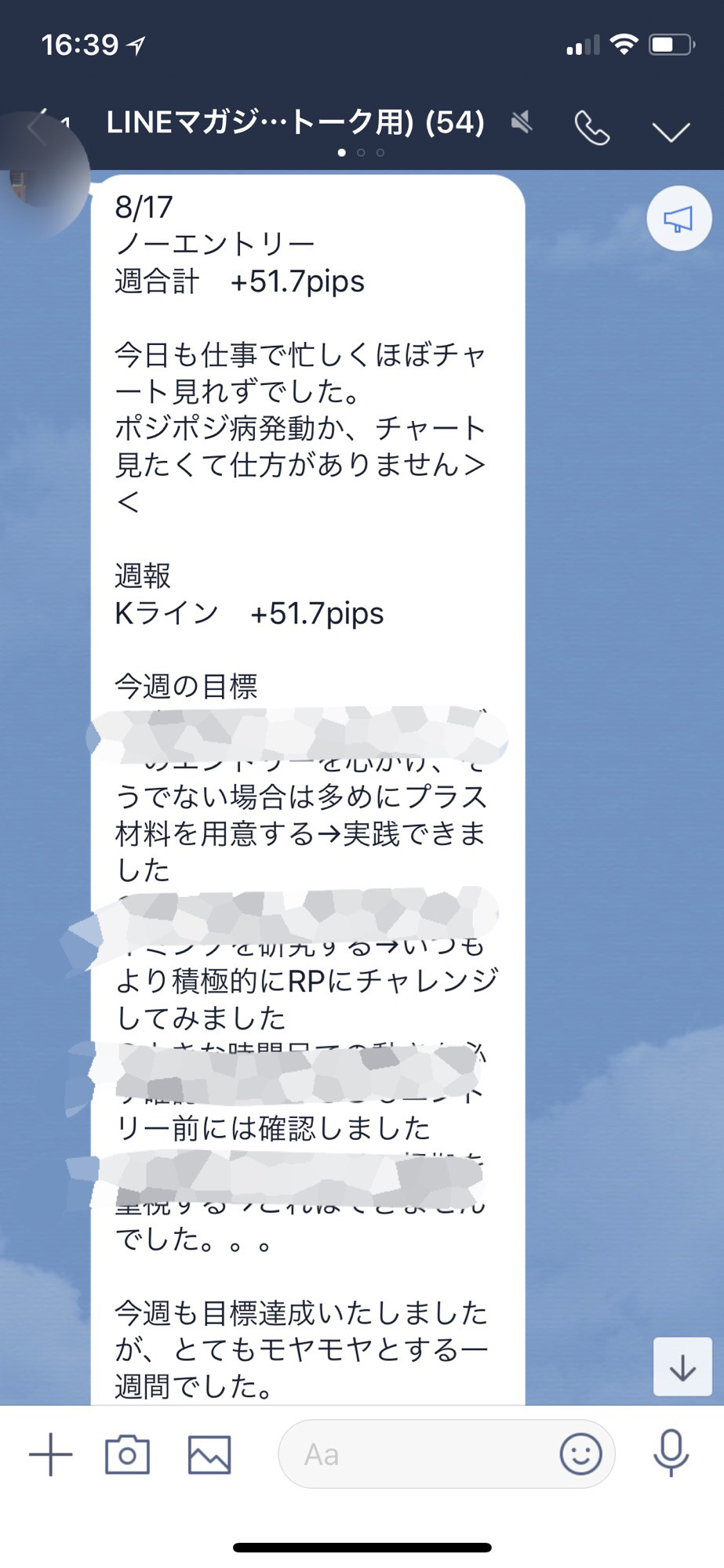This screenshot has width=724, height=1568.
Task: Open the emoji and sticker picker
Action: [x=581, y=1454]
